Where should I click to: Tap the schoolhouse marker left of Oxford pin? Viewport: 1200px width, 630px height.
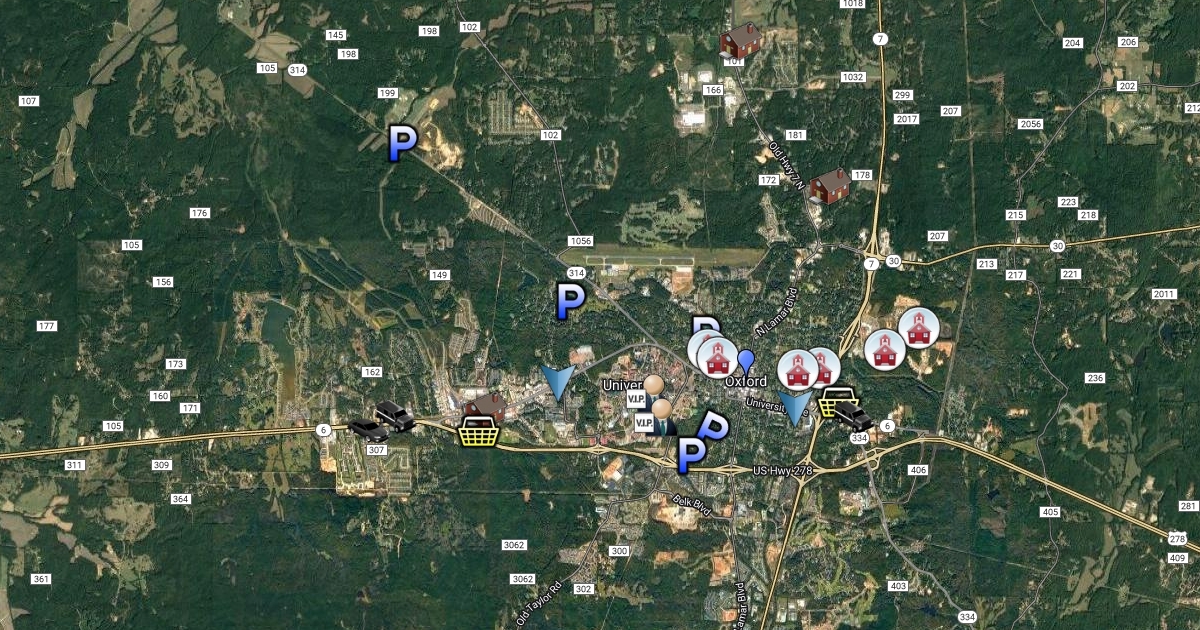(x=717, y=356)
